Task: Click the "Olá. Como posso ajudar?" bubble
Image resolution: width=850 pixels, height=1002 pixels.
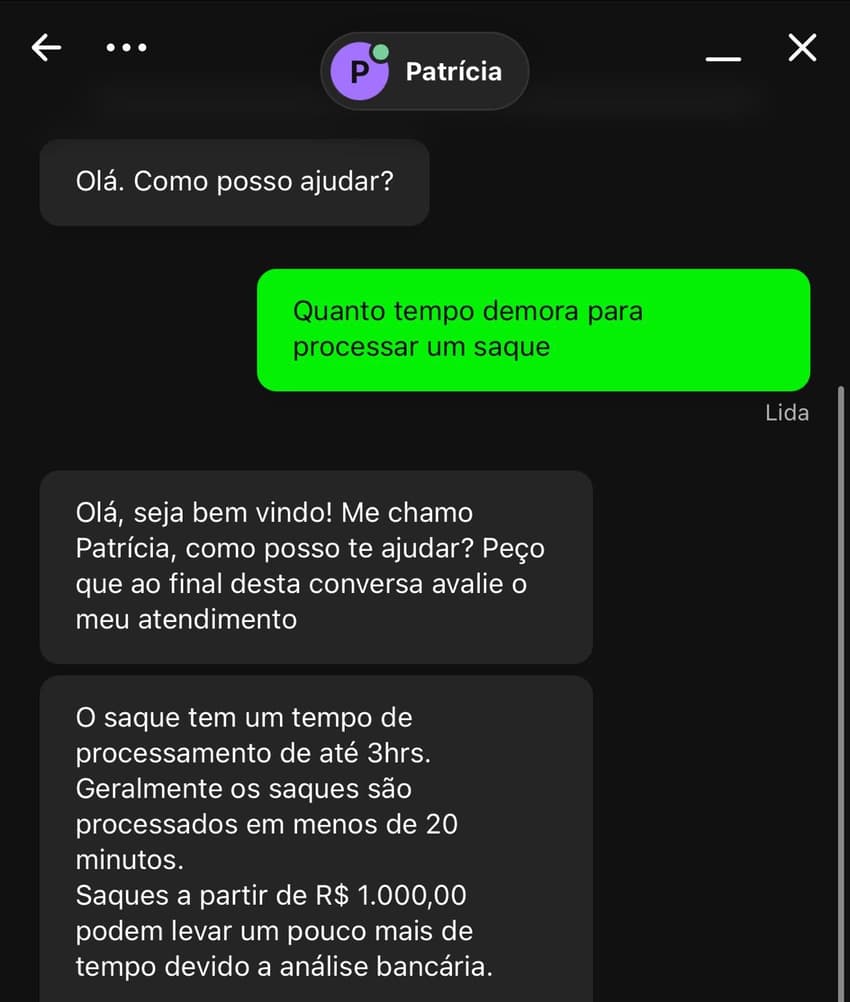Action: 234,182
